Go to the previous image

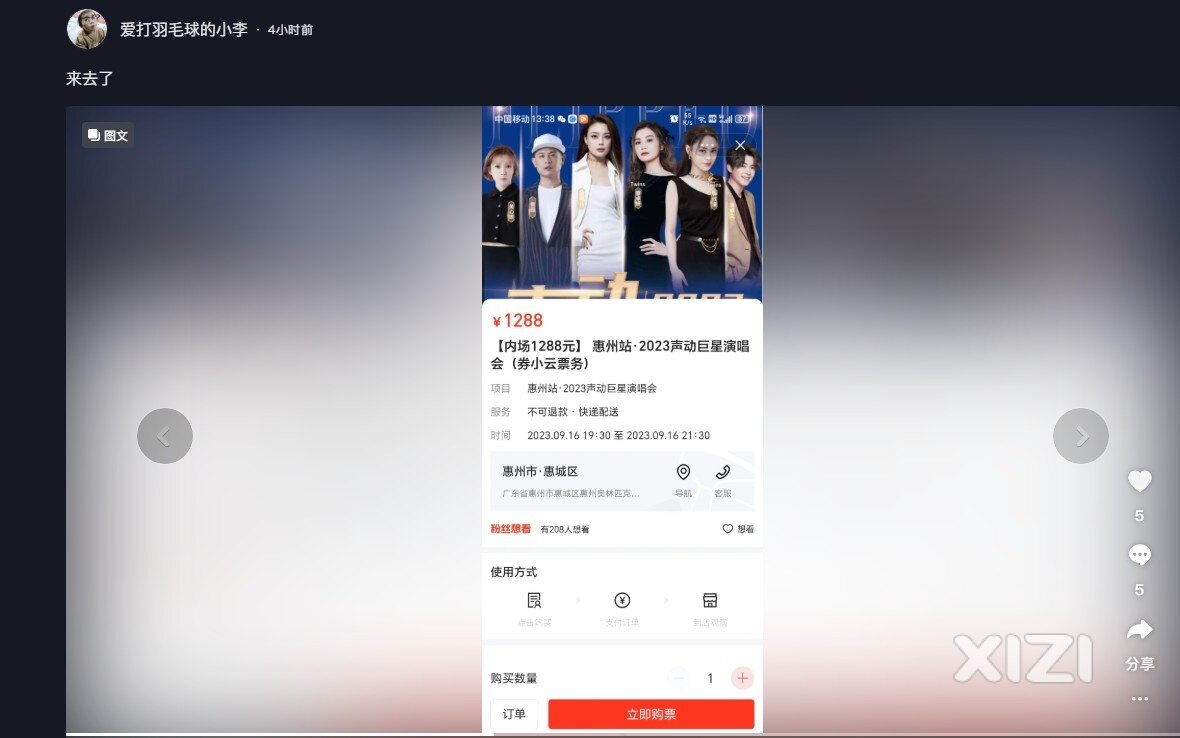coord(165,436)
